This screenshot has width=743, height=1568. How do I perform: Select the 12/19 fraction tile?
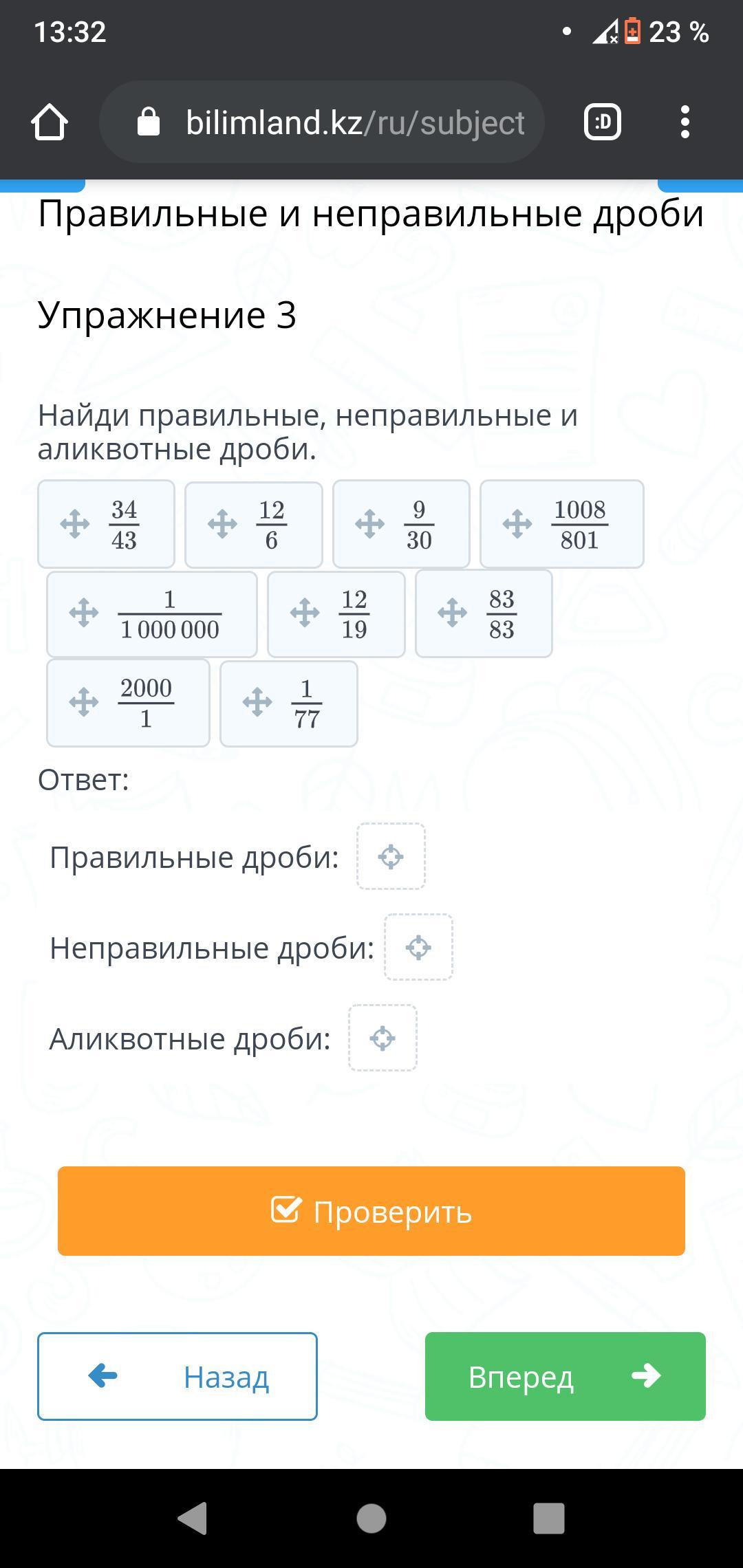point(336,614)
